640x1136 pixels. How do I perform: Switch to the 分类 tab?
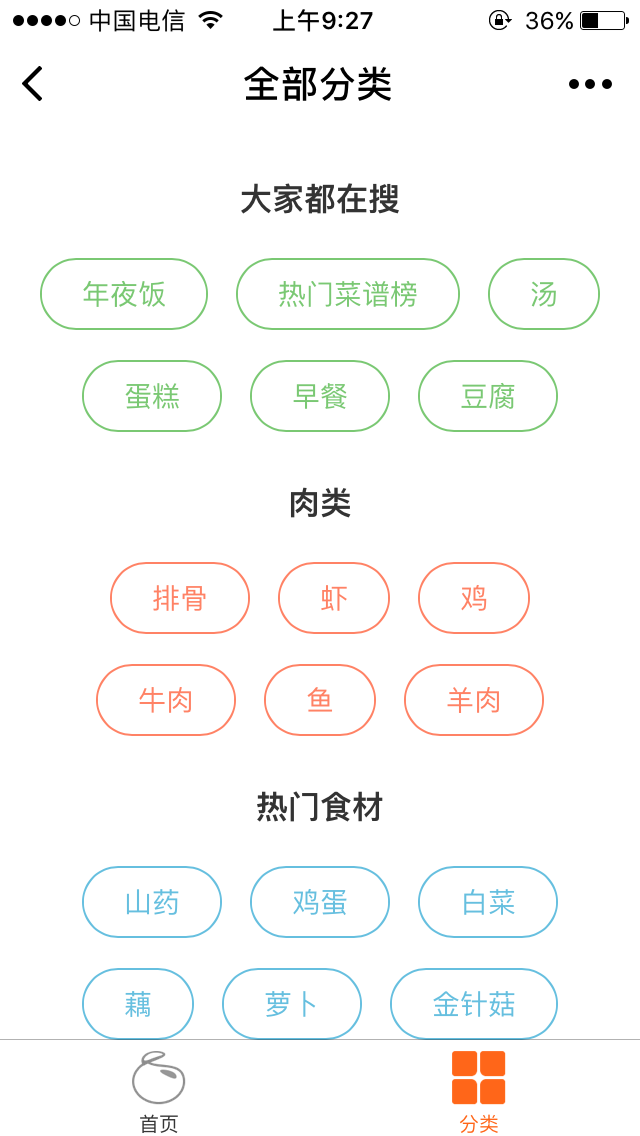tap(479, 1090)
